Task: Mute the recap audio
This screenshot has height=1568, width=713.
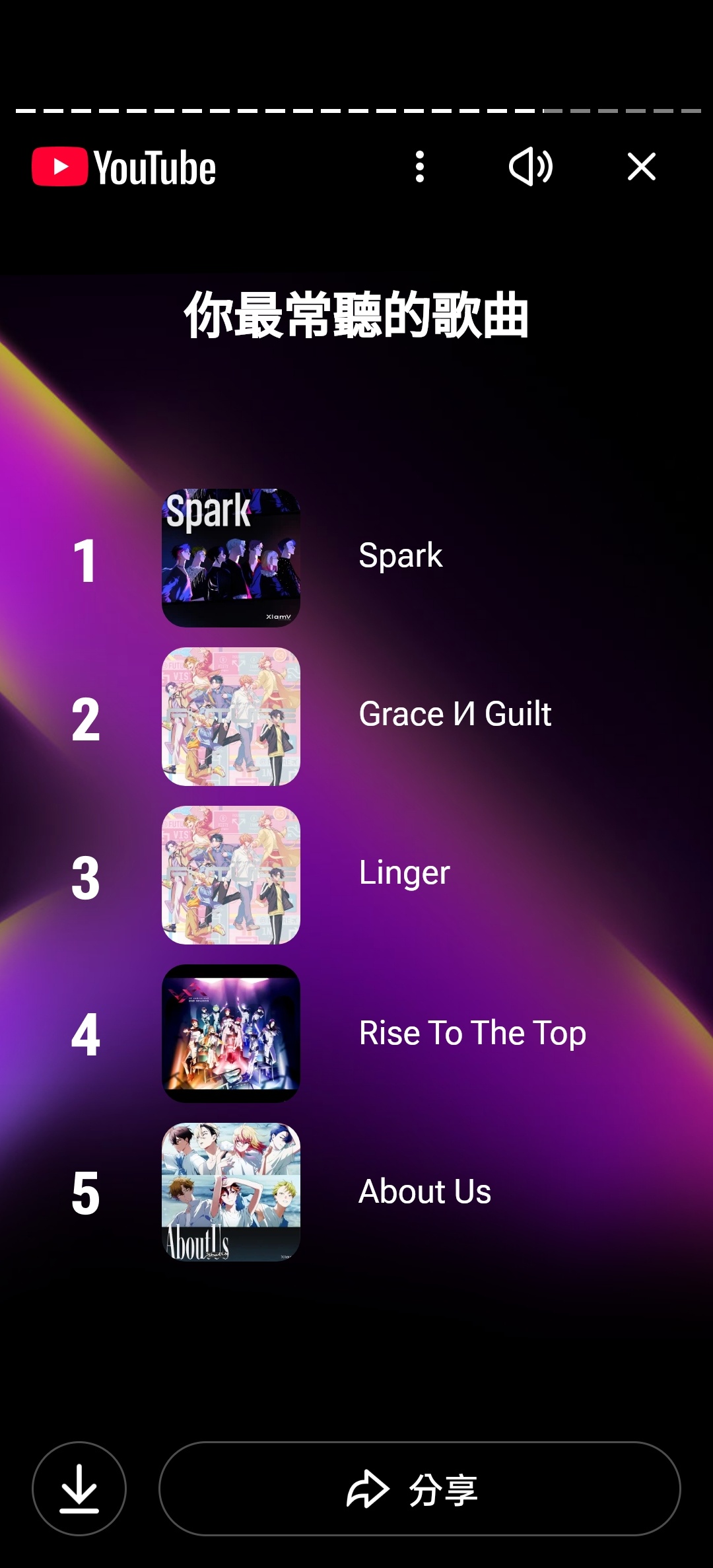Action: [x=531, y=166]
